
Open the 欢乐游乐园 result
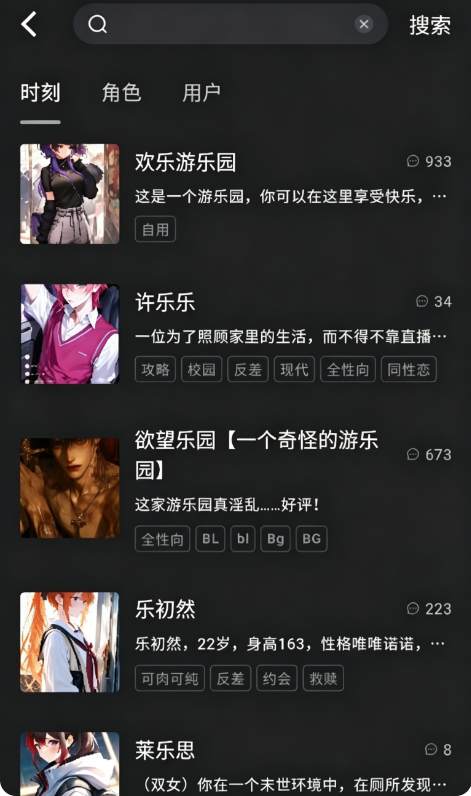pyautogui.click(x=236, y=193)
